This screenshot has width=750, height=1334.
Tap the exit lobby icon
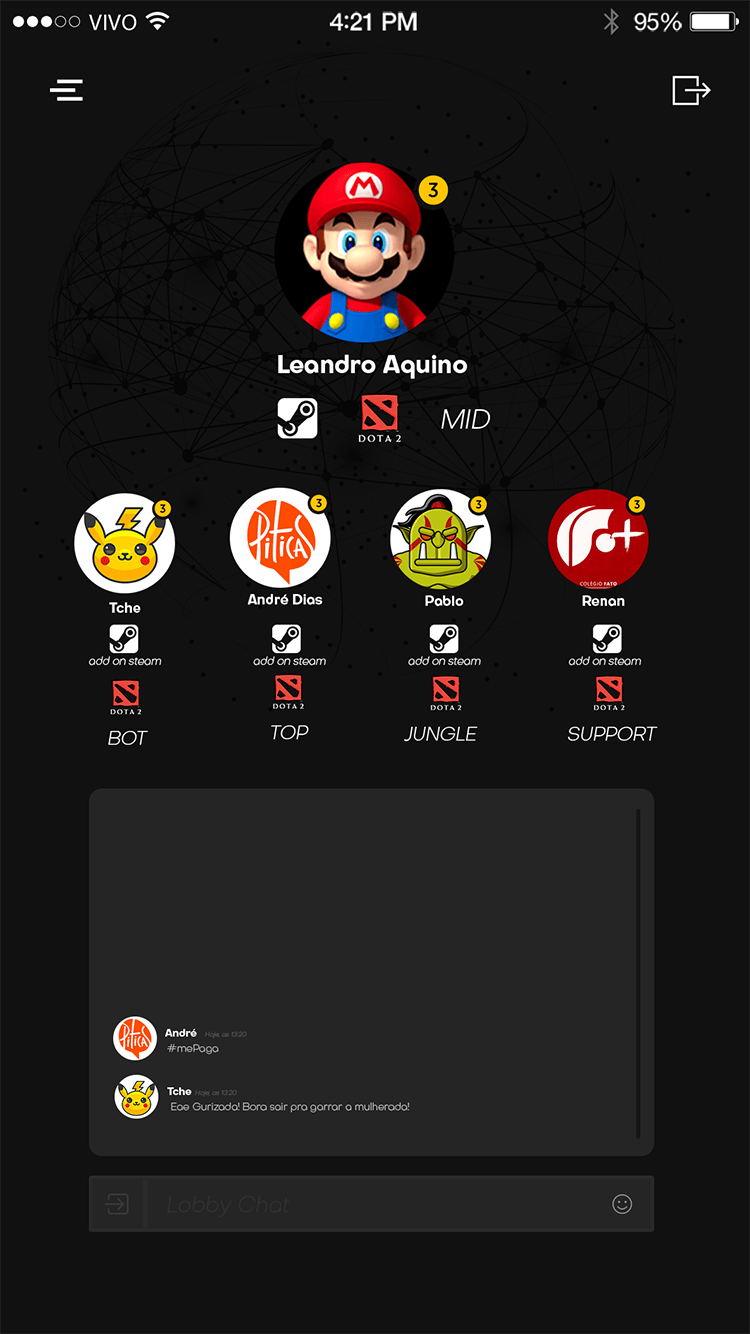691,90
